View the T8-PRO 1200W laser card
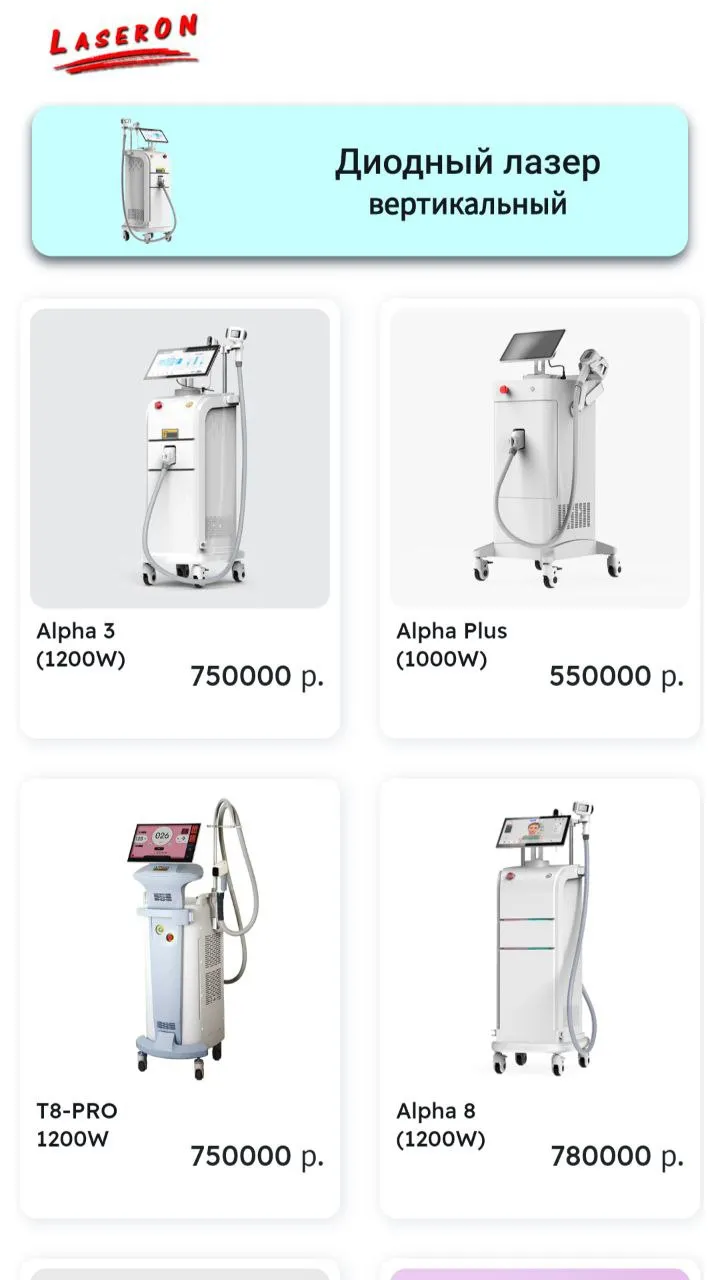The height and width of the screenshot is (1280, 720). click(180, 998)
